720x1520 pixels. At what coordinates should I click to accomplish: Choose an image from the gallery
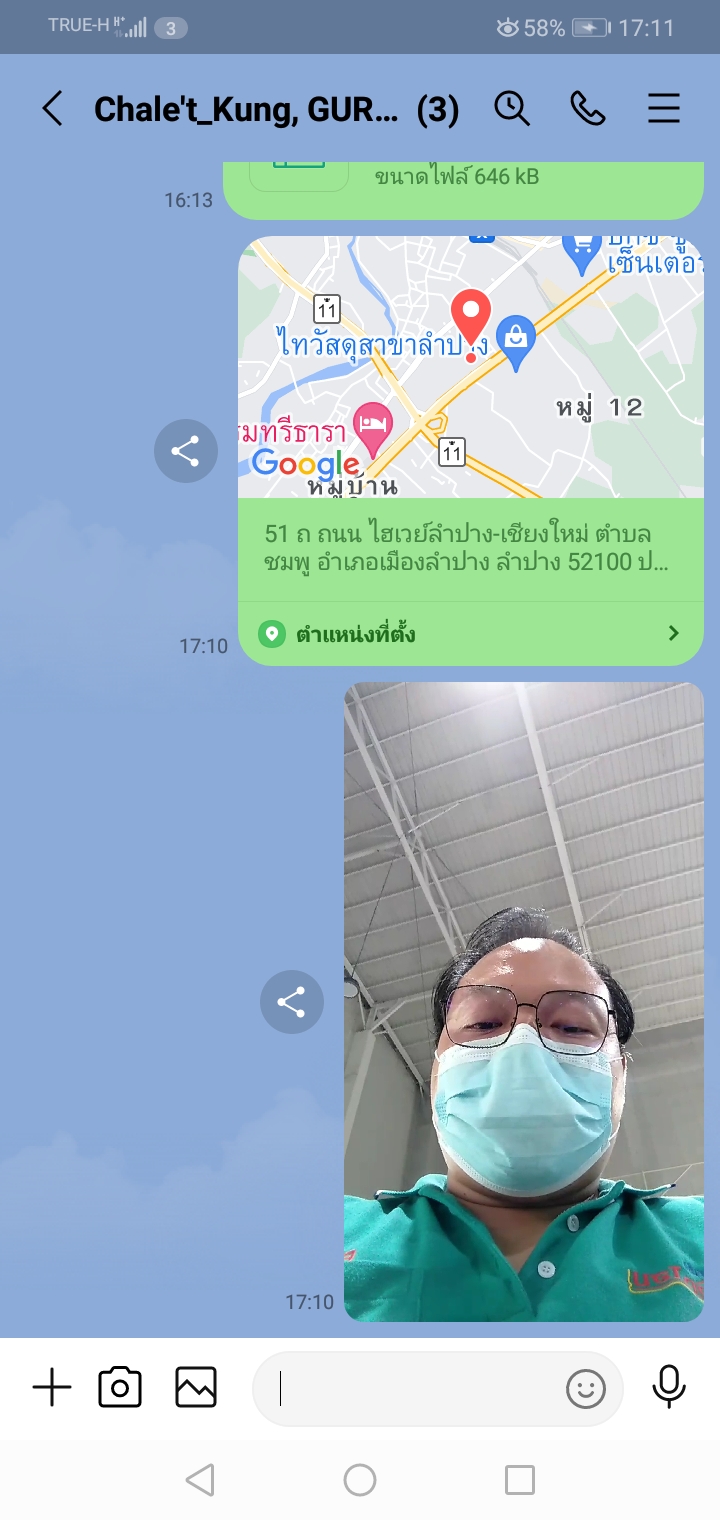(x=196, y=1388)
